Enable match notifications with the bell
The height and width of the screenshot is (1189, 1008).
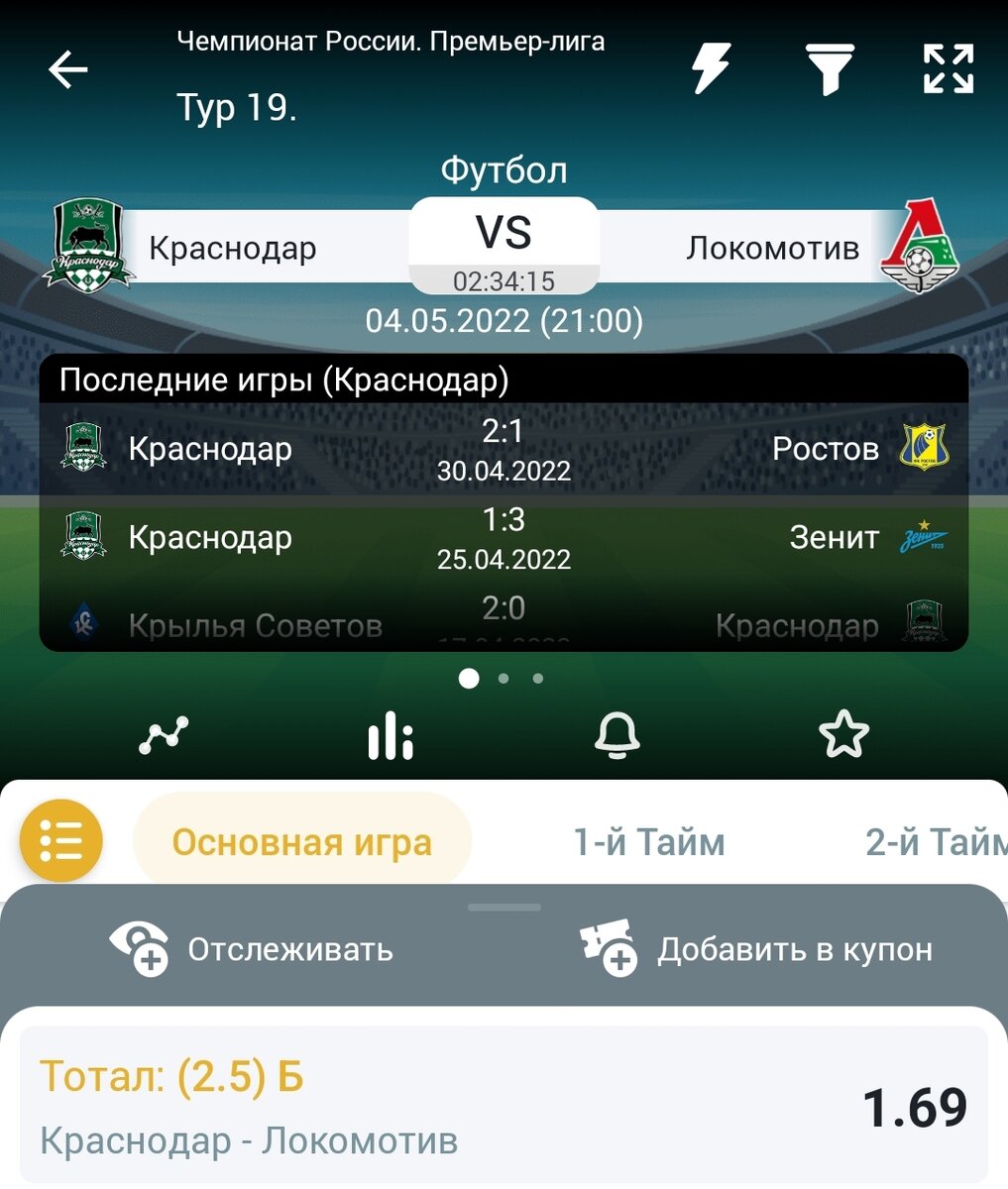point(616,735)
